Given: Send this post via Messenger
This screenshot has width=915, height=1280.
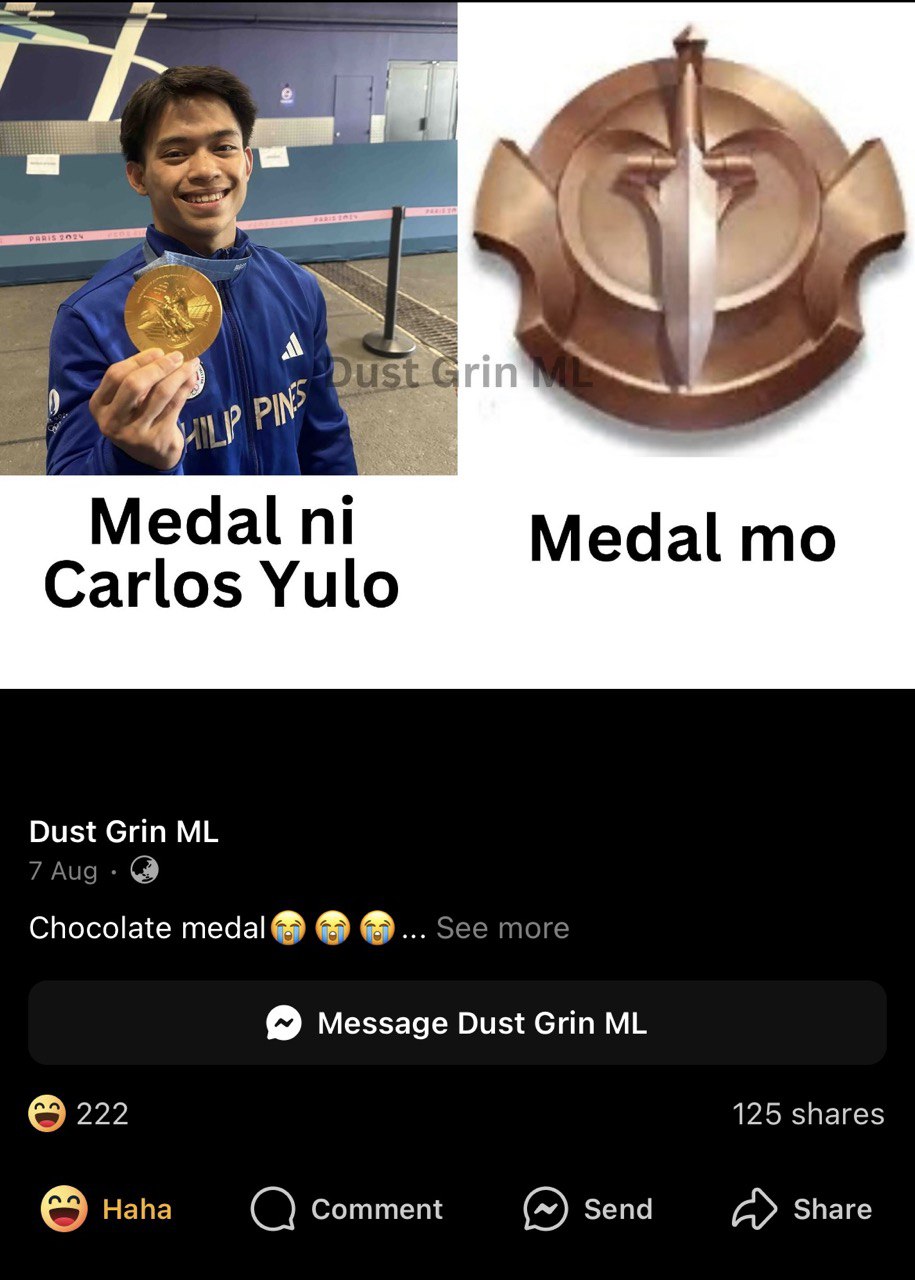Looking at the screenshot, I should coord(588,1209).
